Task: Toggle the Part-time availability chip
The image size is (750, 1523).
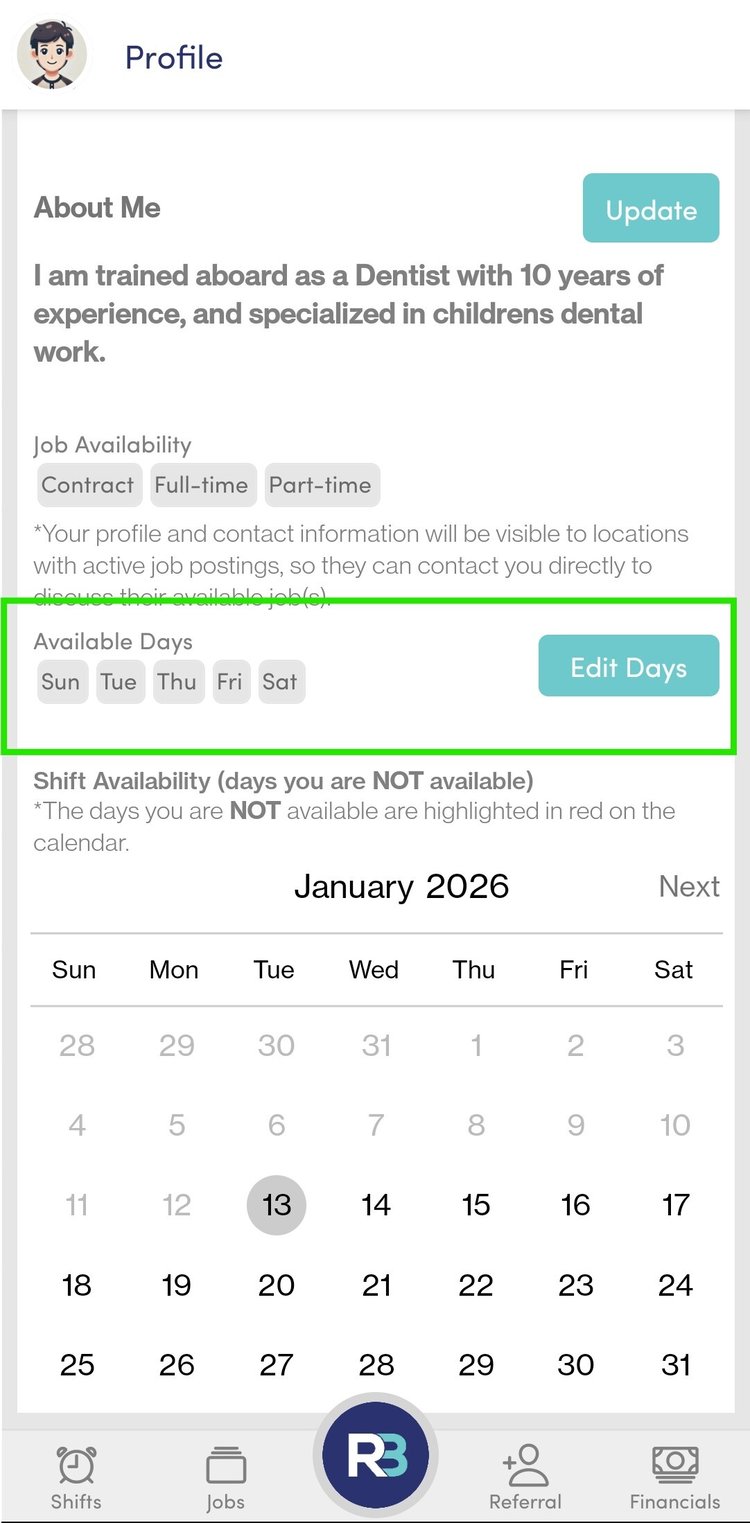Action: tap(321, 485)
